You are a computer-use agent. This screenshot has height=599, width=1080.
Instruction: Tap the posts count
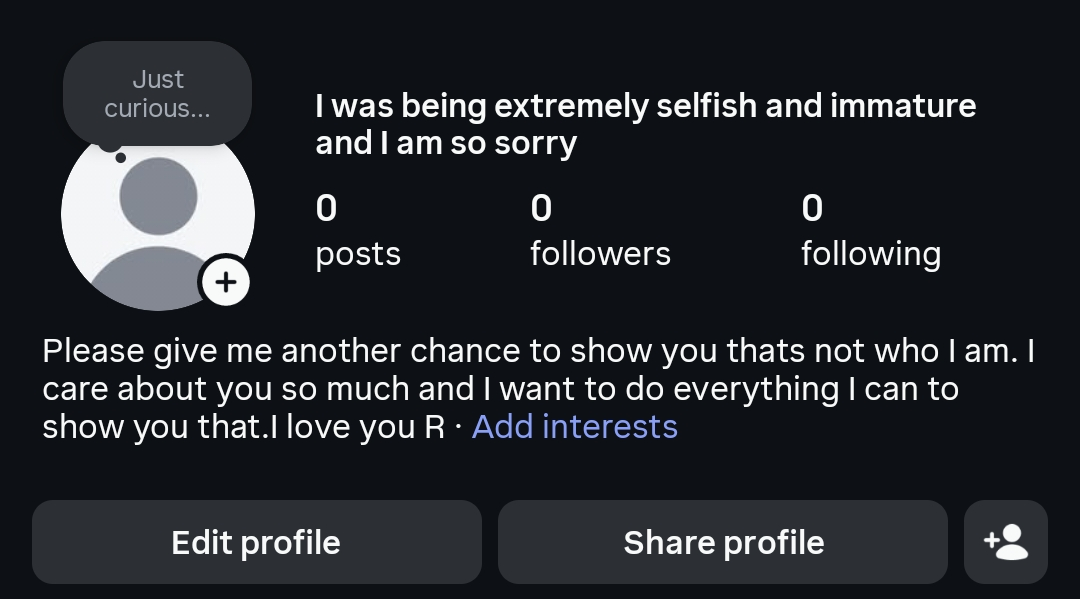pyautogui.click(x=357, y=231)
